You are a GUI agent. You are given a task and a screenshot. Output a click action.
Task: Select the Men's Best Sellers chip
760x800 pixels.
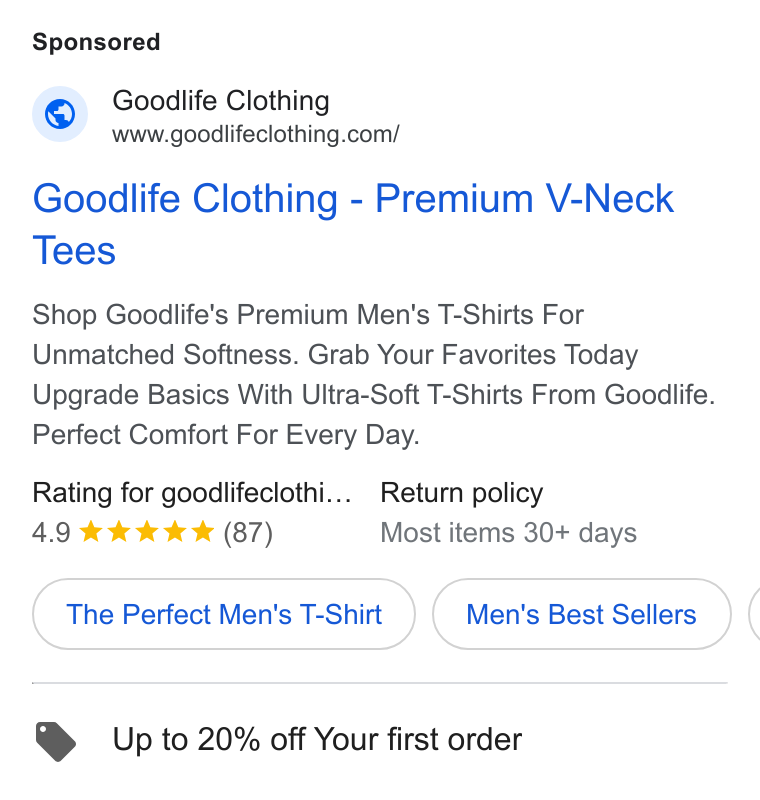[581, 614]
